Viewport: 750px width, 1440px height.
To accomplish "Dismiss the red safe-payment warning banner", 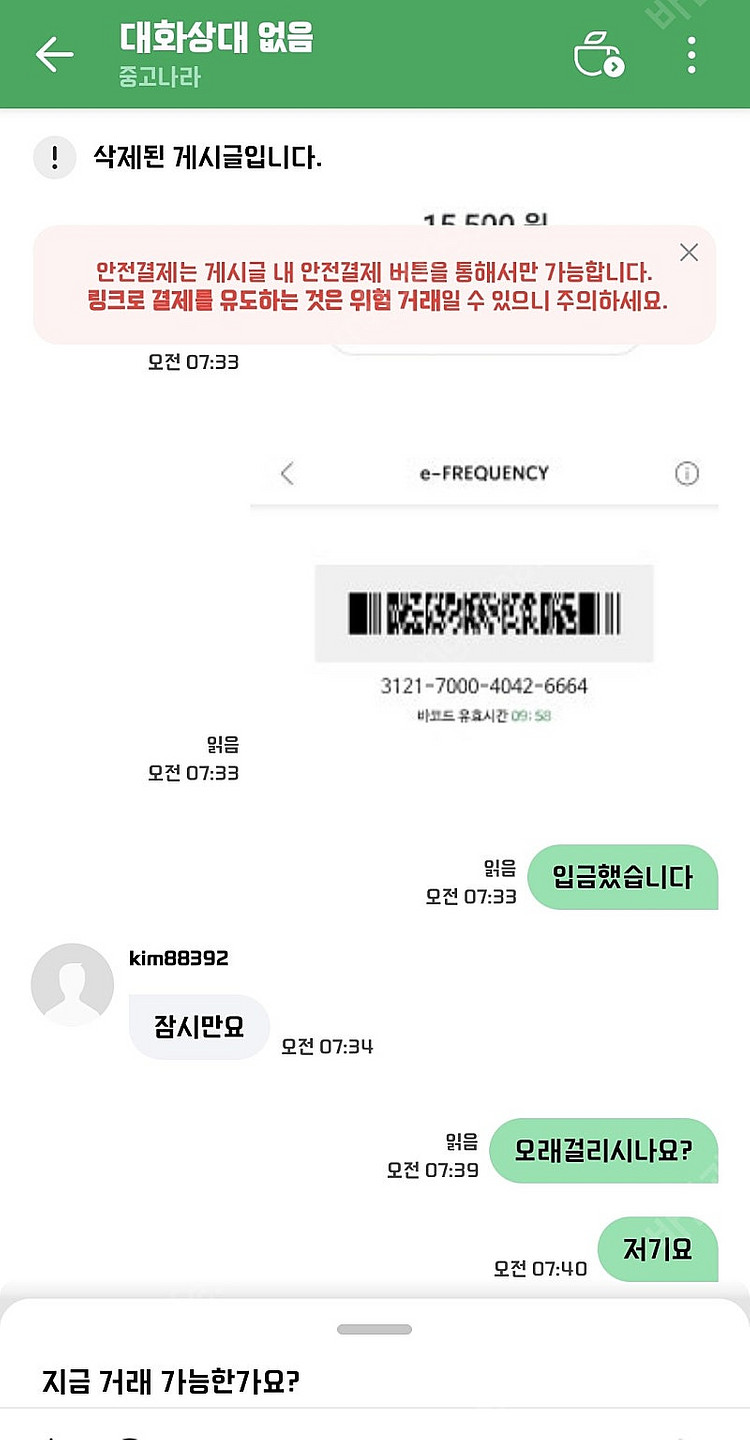I will (688, 253).
